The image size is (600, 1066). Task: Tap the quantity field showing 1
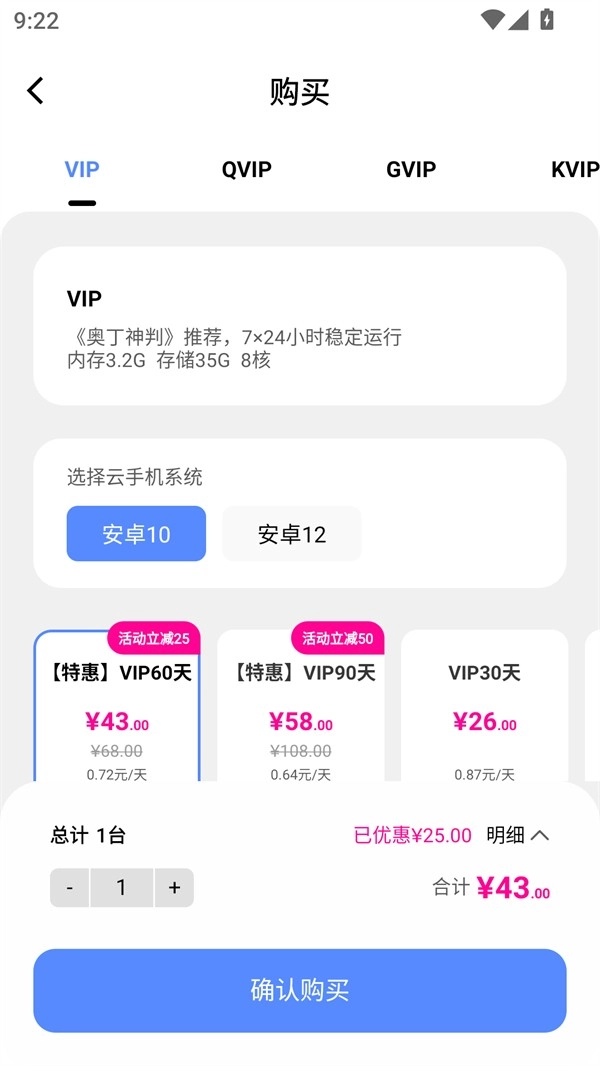[121, 888]
